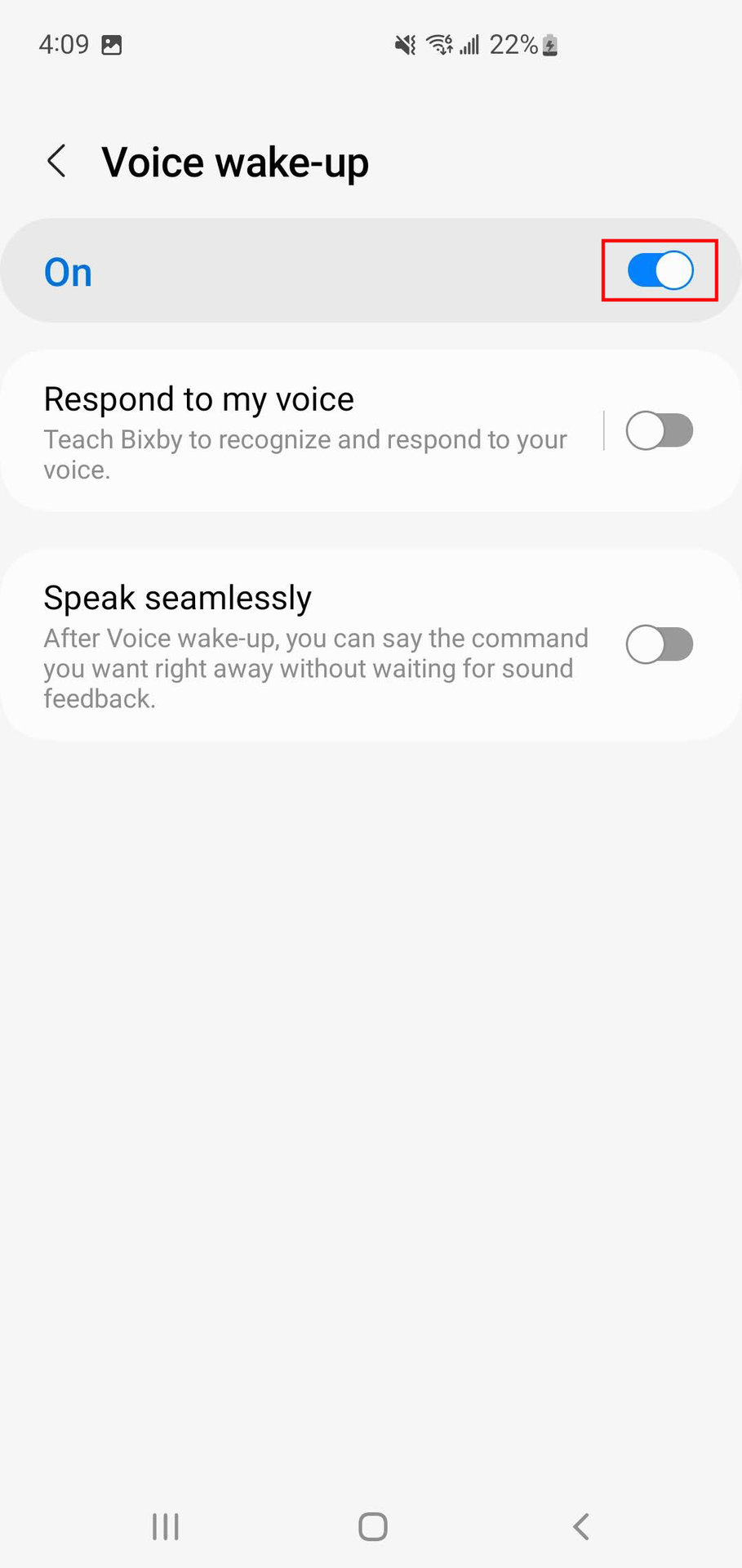Open recent apps from navigation bar
742x1568 pixels.
166,1526
